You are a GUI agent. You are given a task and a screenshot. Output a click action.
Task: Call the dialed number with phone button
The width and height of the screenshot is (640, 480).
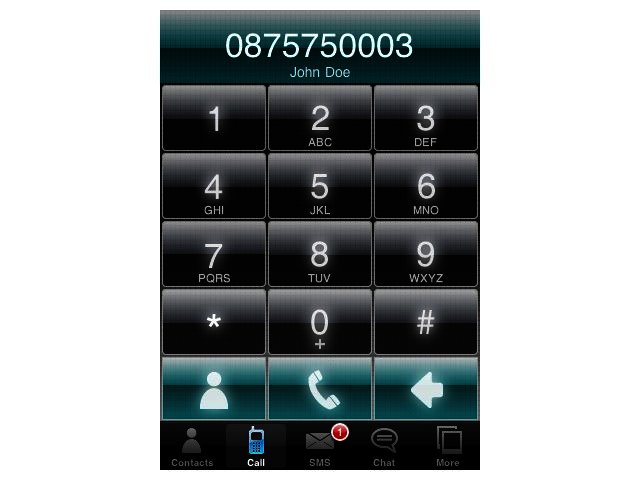320,390
